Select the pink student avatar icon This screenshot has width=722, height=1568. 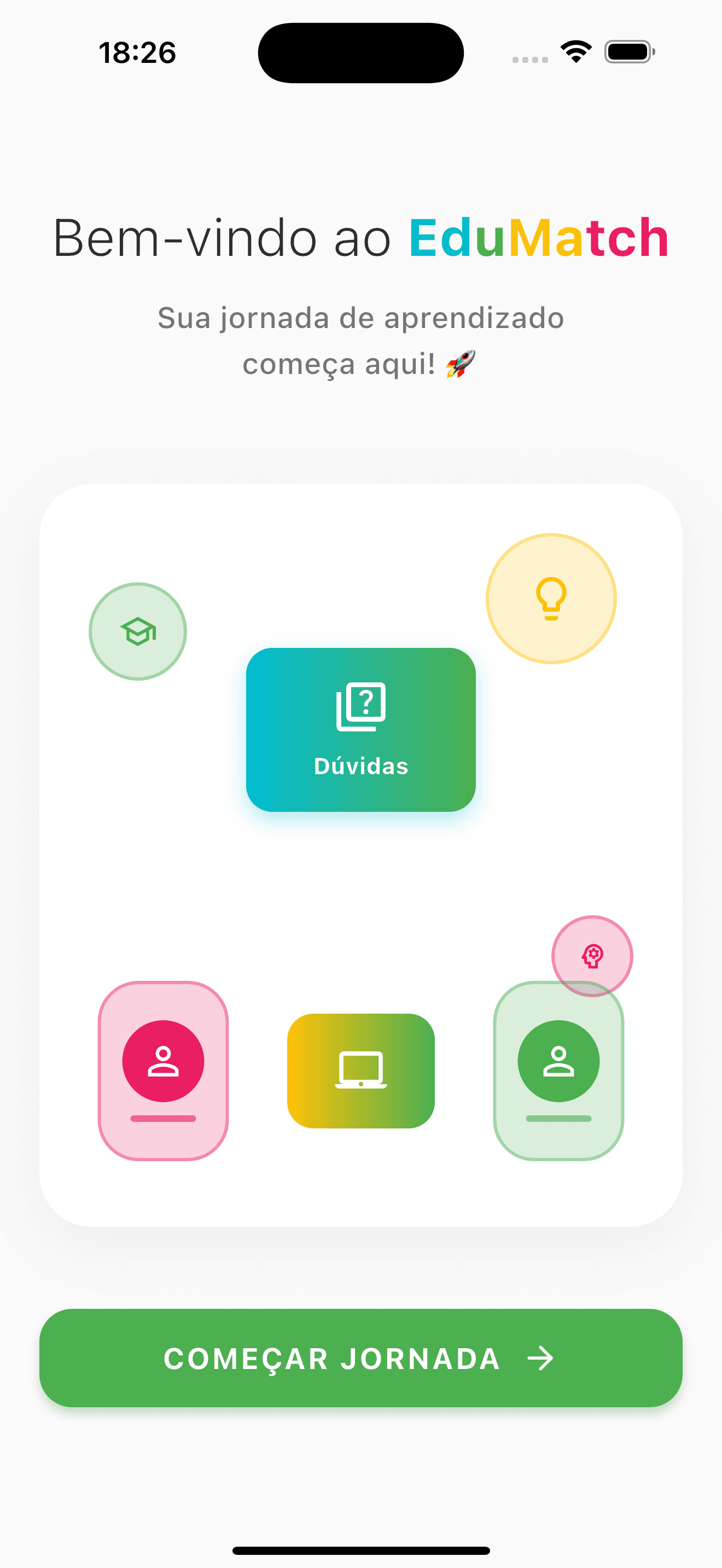click(x=163, y=1060)
